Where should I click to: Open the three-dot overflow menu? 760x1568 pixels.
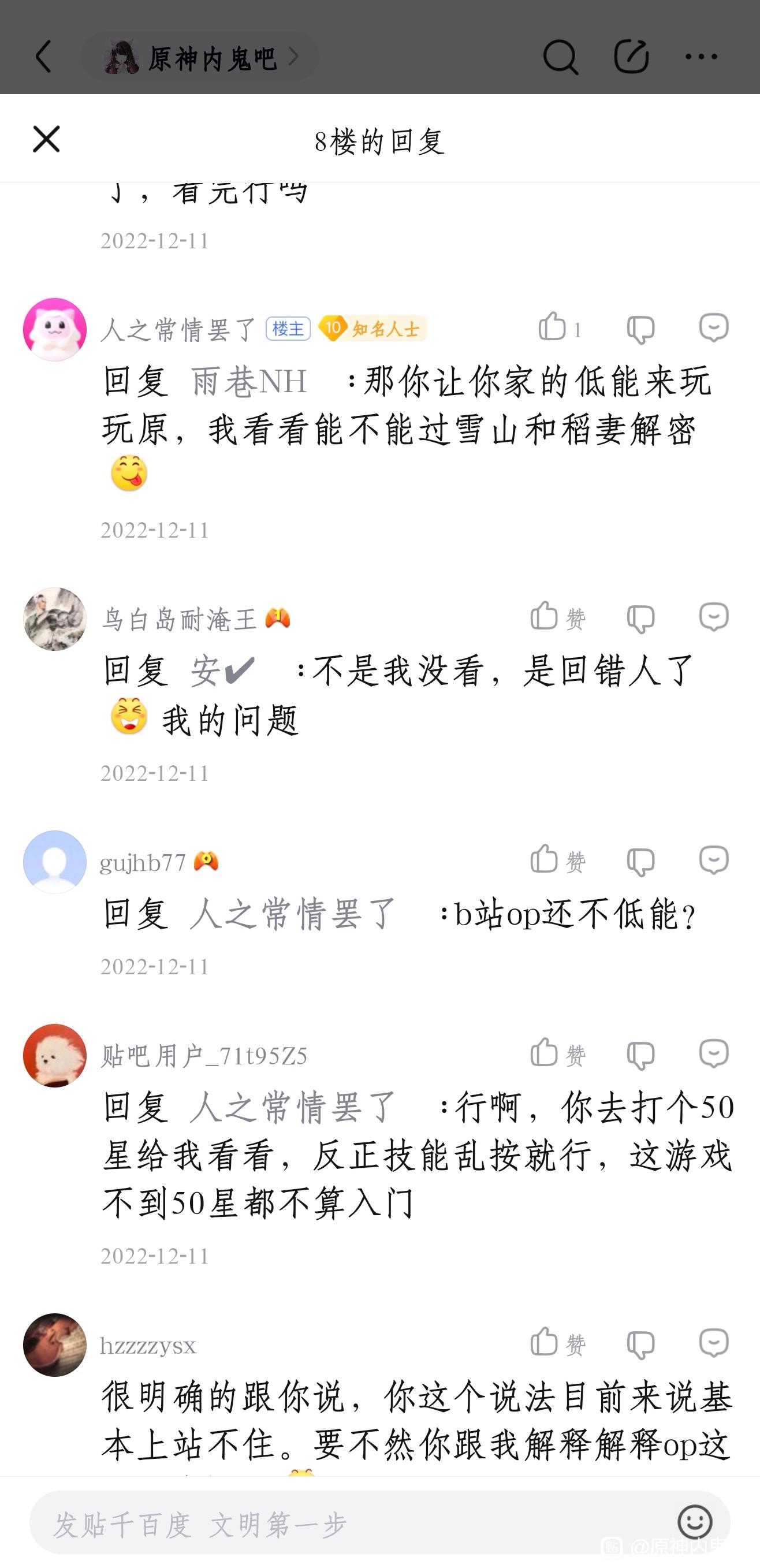tap(701, 57)
